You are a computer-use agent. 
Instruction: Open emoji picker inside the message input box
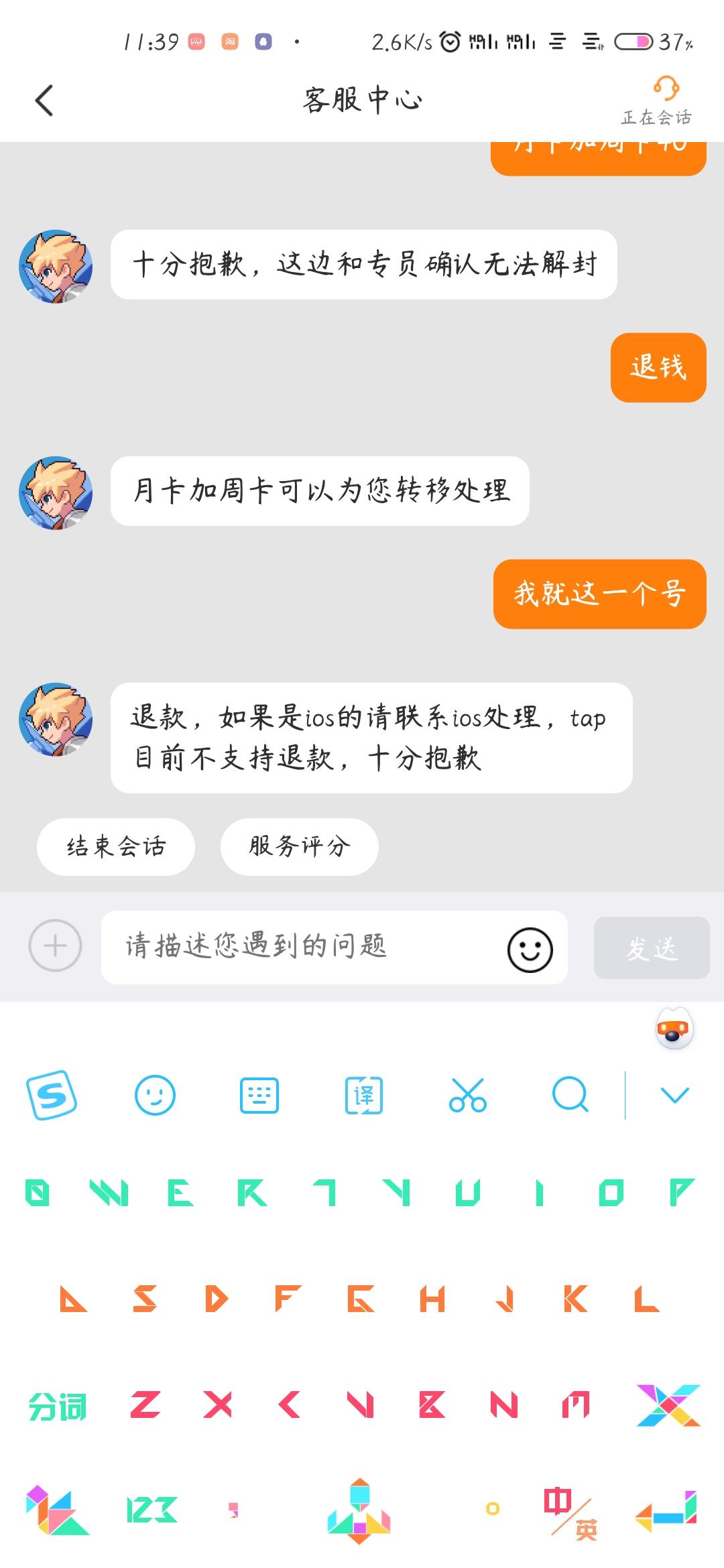[x=529, y=947]
